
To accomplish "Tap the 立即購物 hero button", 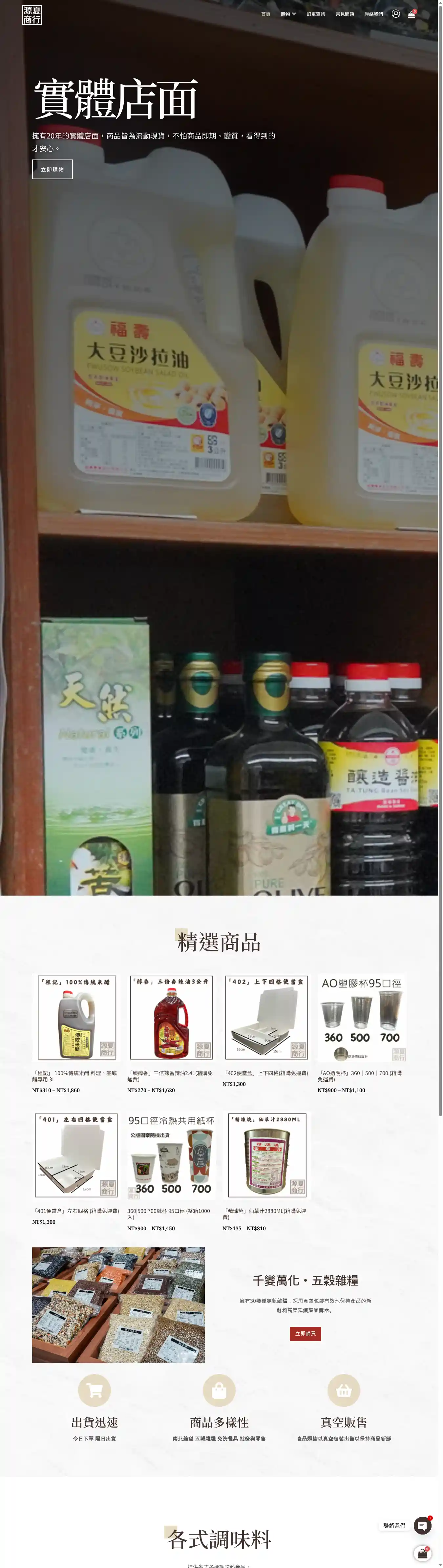I will click(x=52, y=169).
